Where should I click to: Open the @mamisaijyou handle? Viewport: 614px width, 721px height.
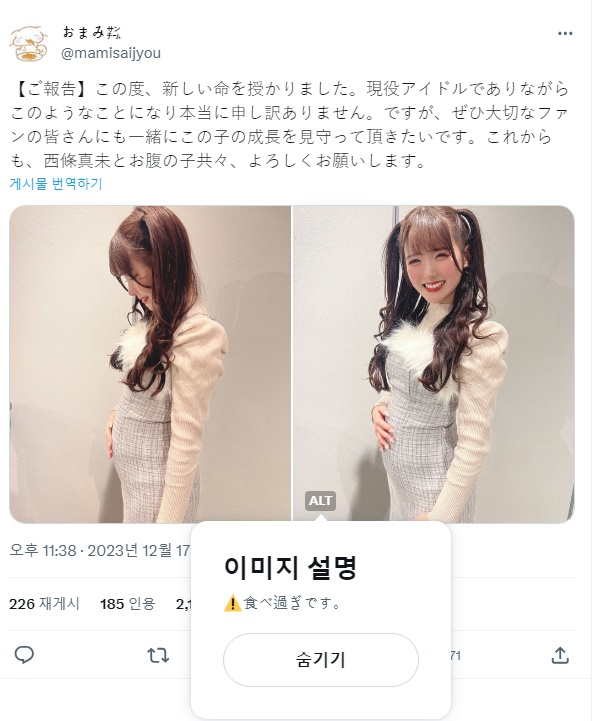click(x=111, y=53)
